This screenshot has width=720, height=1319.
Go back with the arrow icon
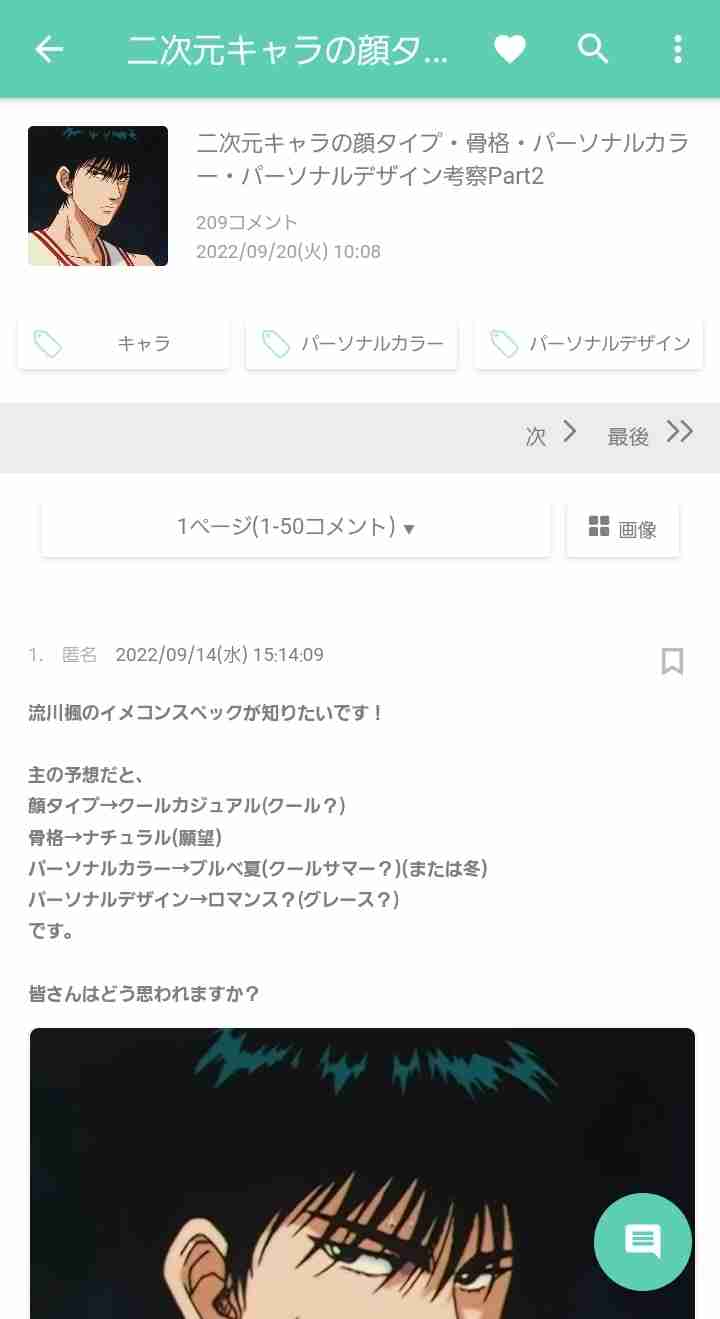pos(48,48)
